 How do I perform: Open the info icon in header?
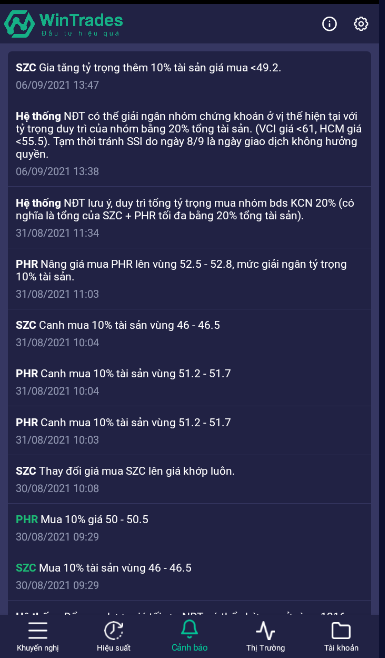(x=329, y=24)
